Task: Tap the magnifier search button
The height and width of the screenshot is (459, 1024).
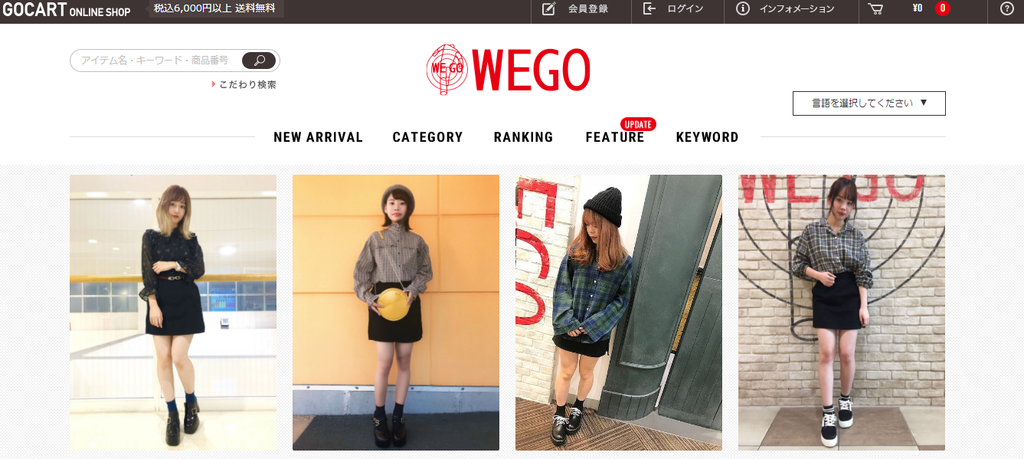Action: pyautogui.click(x=259, y=61)
